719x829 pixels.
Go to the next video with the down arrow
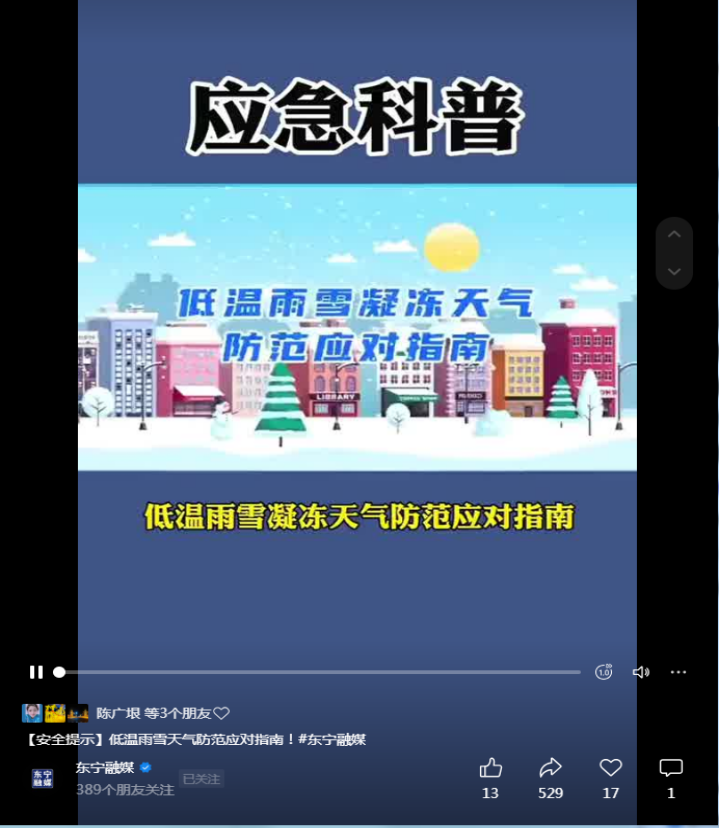tap(674, 271)
